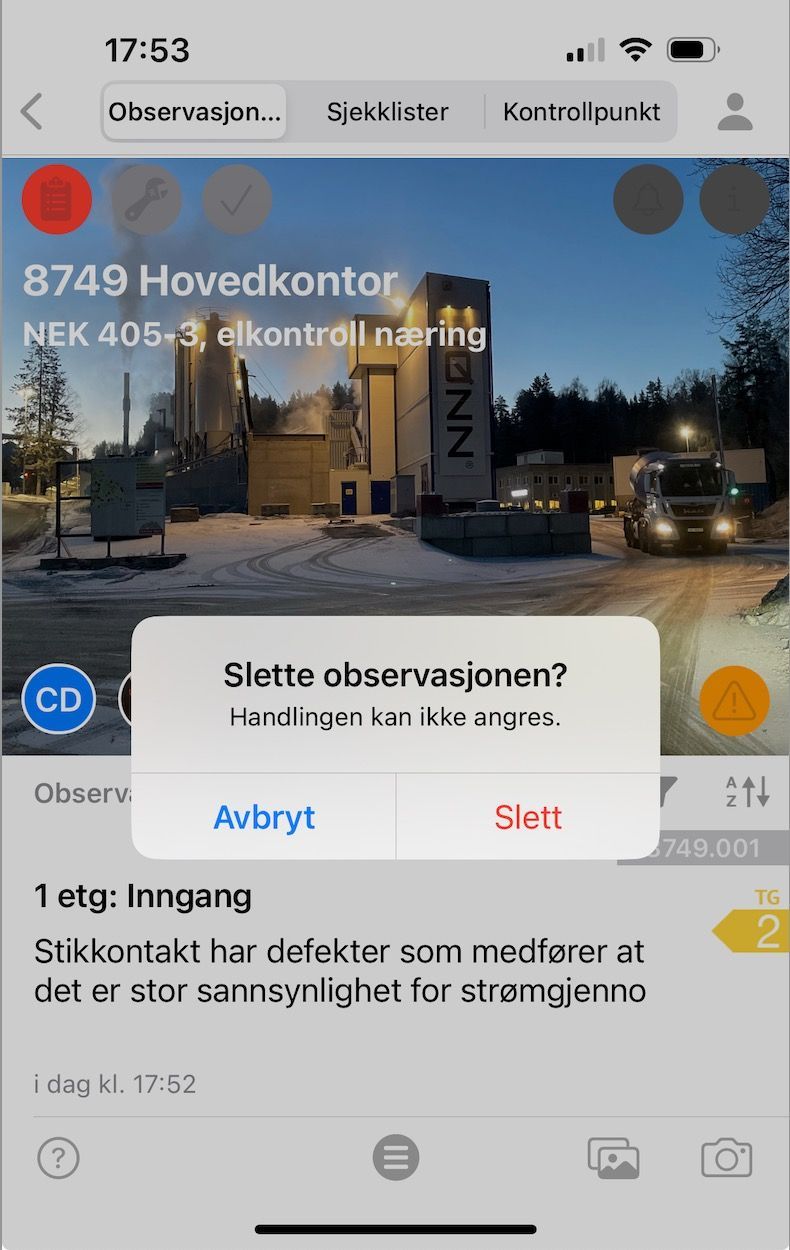This screenshot has height=1250, width=790.
Task: Tap the red clipboard icon
Action: pyautogui.click(x=57, y=200)
